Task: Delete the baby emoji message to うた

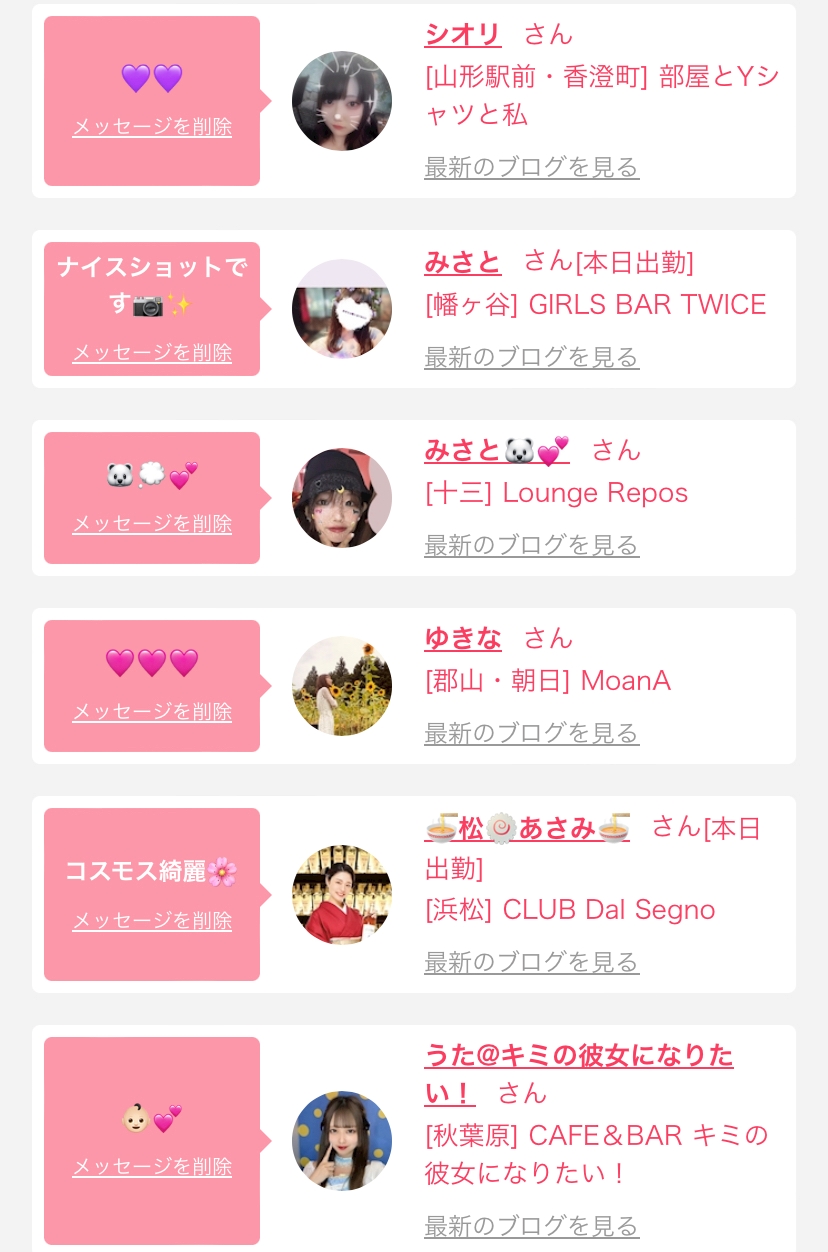Action: [152, 1167]
